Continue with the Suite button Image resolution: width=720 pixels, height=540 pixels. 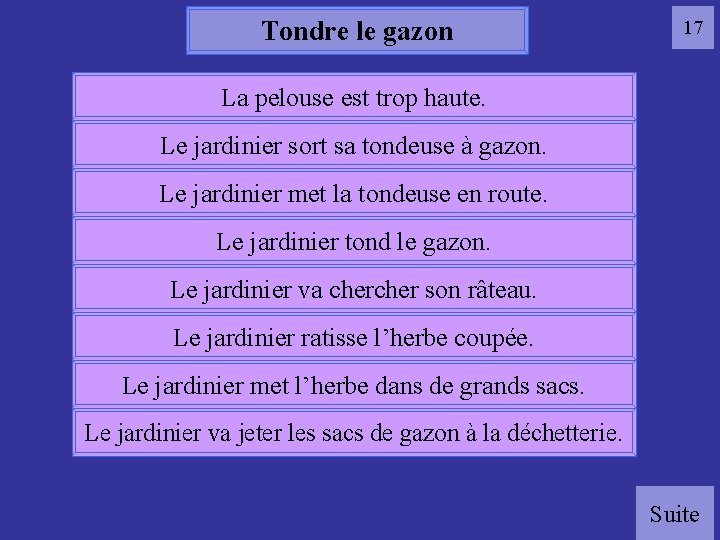(x=675, y=513)
